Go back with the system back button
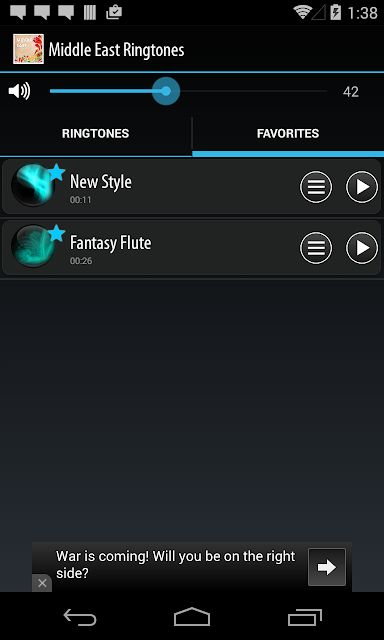 (80, 617)
